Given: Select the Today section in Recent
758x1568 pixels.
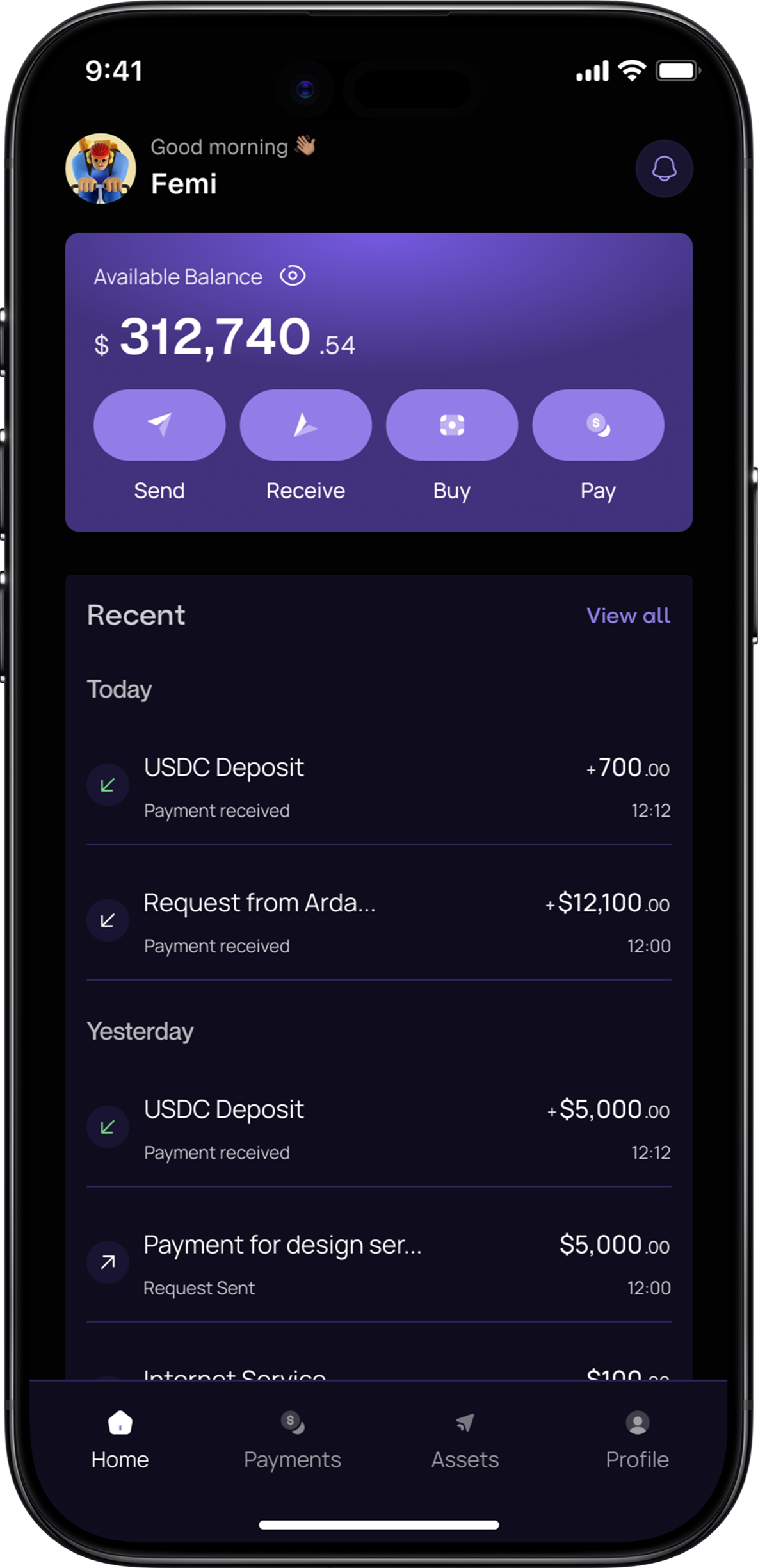Looking at the screenshot, I should 119,689.
